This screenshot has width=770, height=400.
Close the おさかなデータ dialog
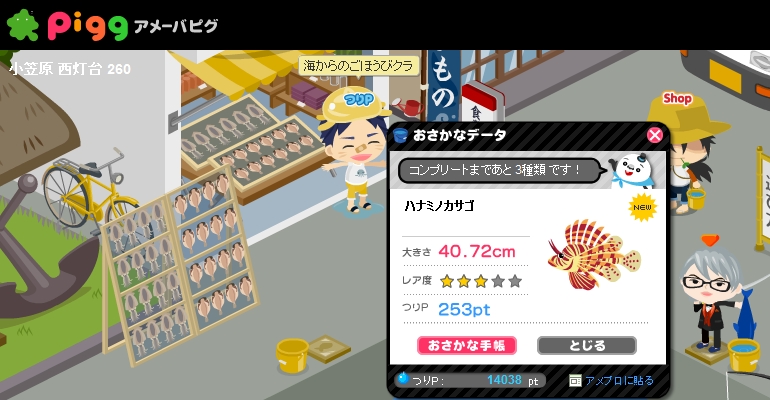655,135
